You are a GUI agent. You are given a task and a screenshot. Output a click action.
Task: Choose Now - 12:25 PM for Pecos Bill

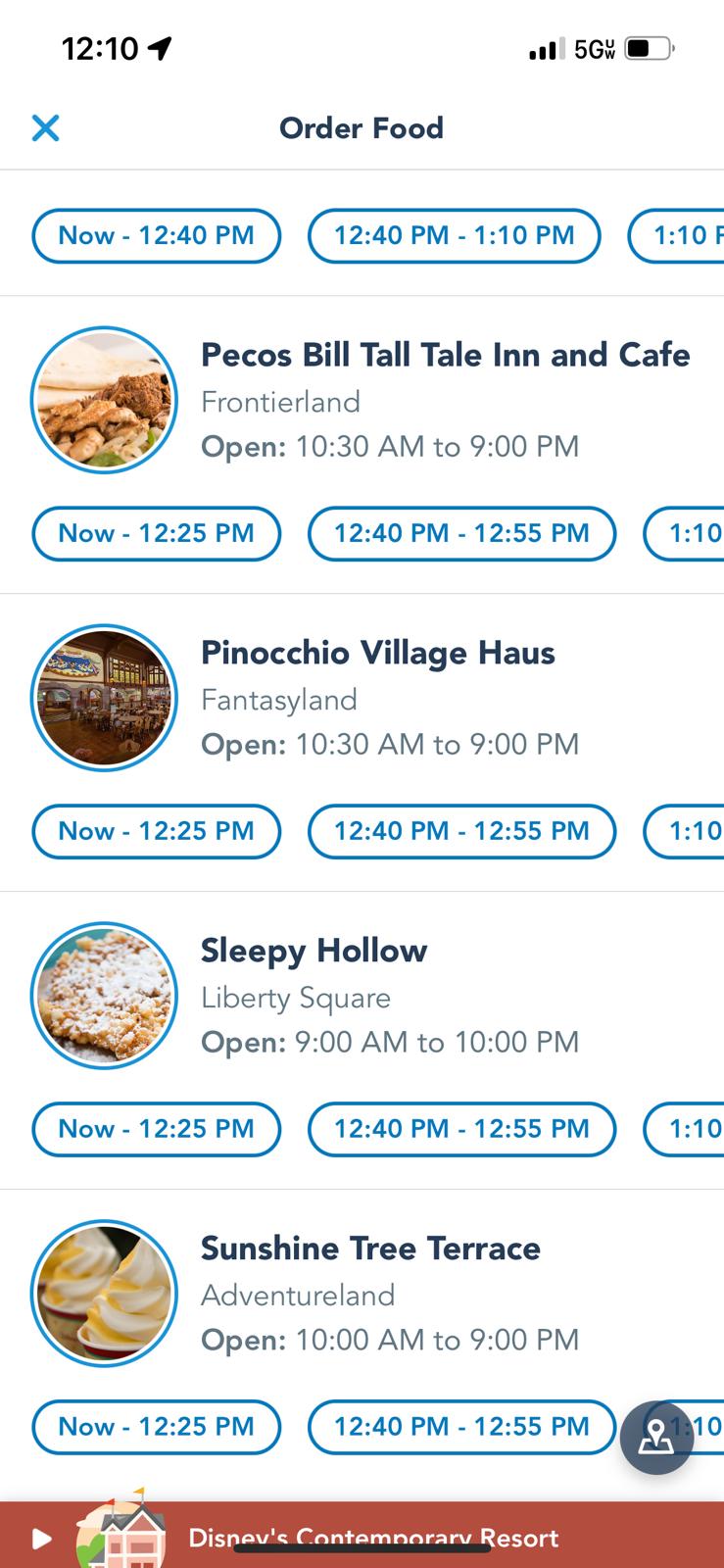coord(157,533)
